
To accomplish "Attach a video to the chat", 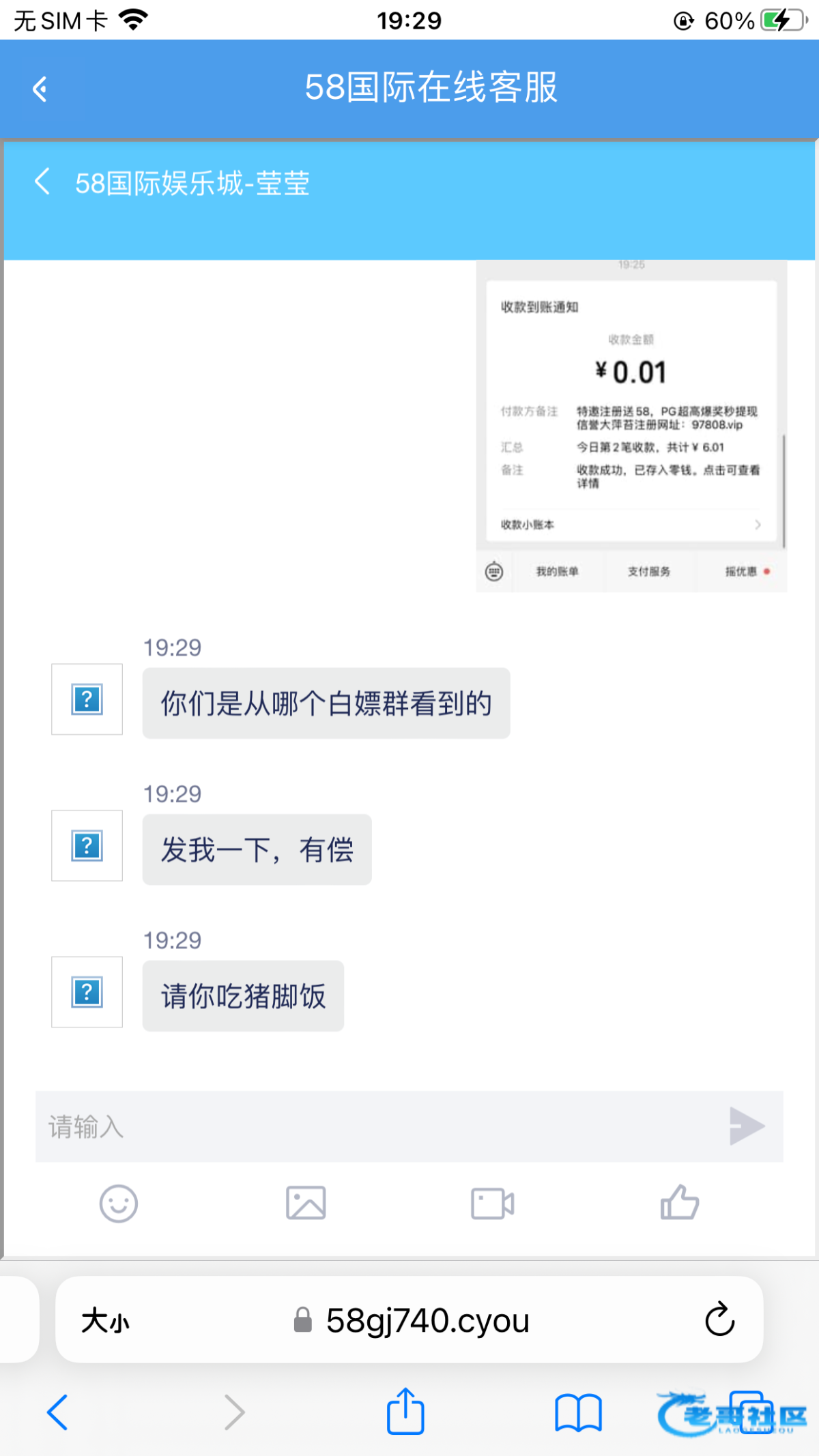I will tap(492, 1204).
